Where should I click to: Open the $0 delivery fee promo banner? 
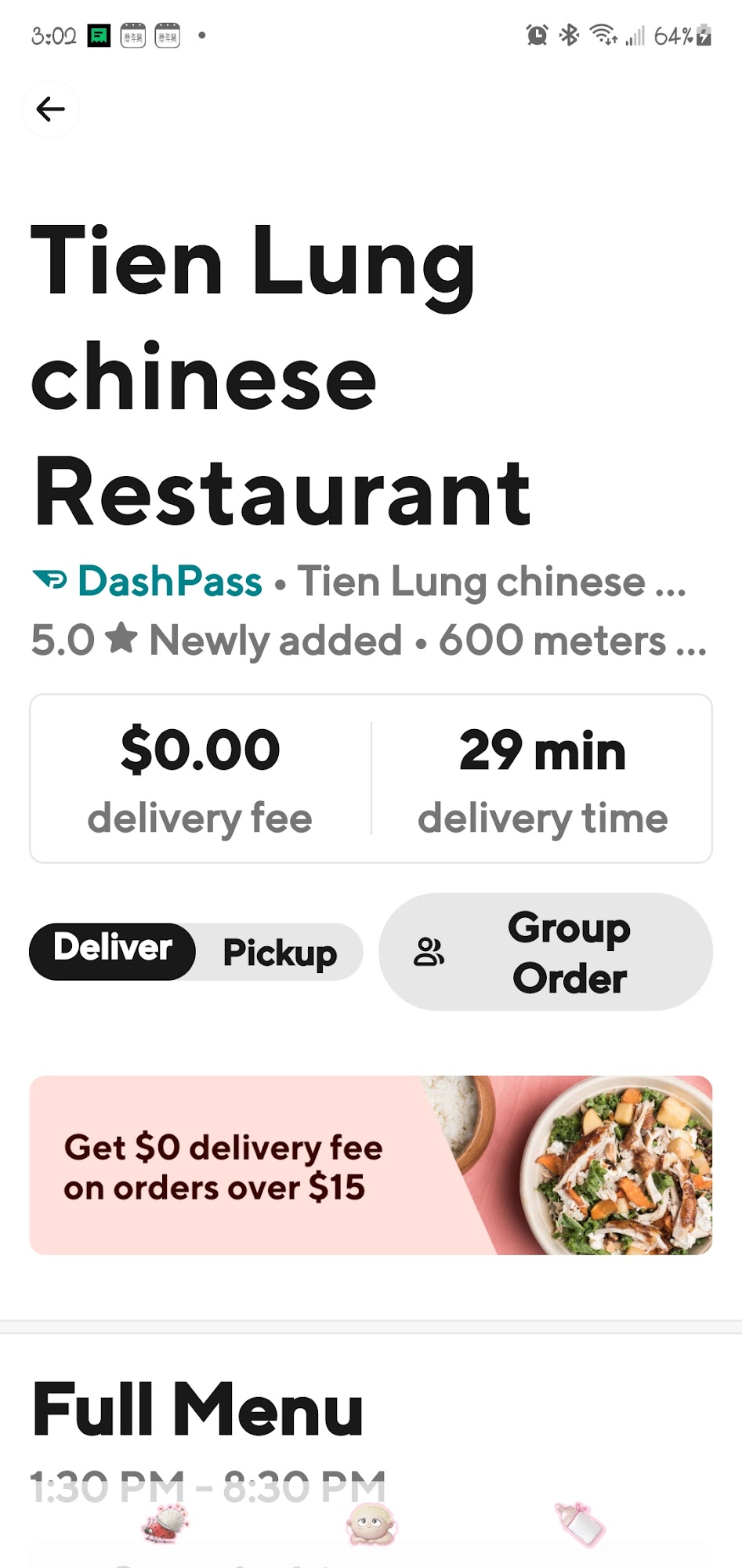[371, 1165]
